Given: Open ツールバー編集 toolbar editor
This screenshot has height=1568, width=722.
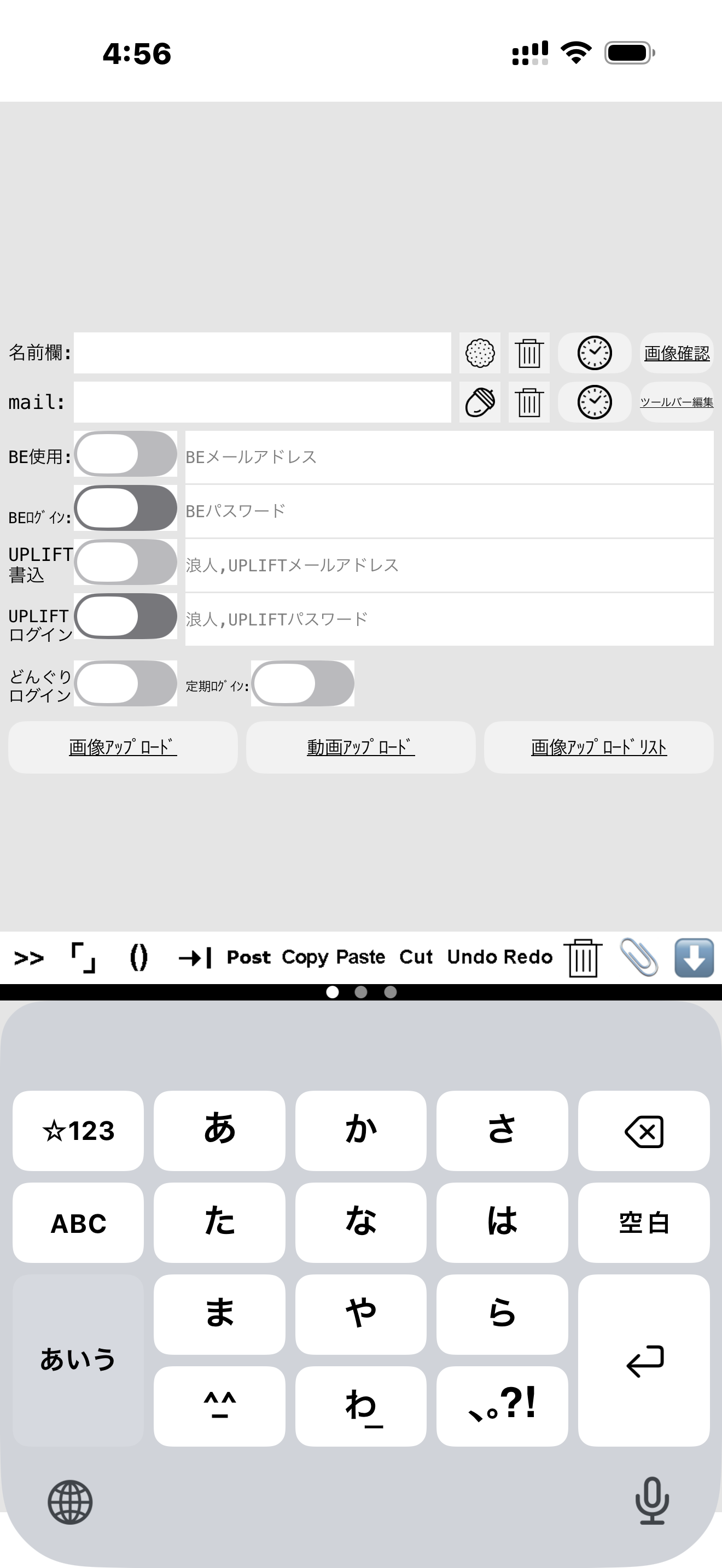Looking at the screenshot, I should [x=677, y=402].
